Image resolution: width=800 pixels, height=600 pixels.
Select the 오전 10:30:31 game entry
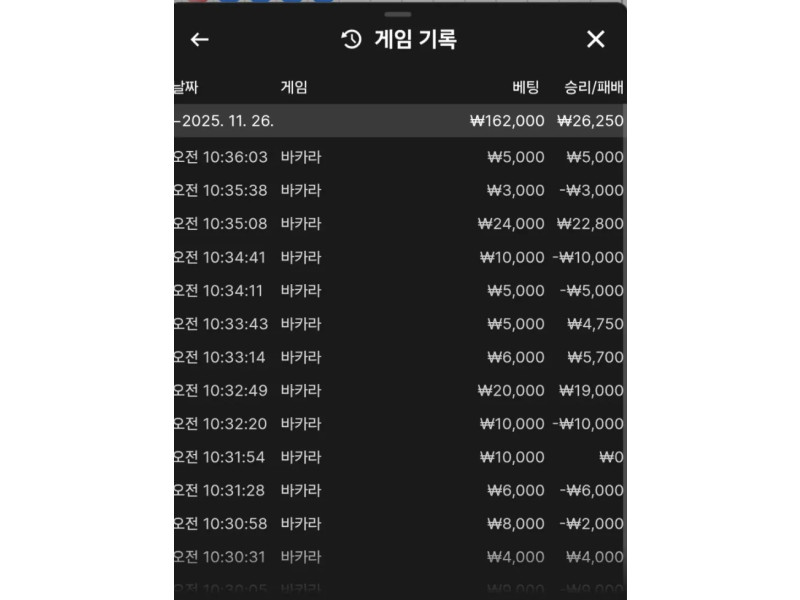click(400, 557)
